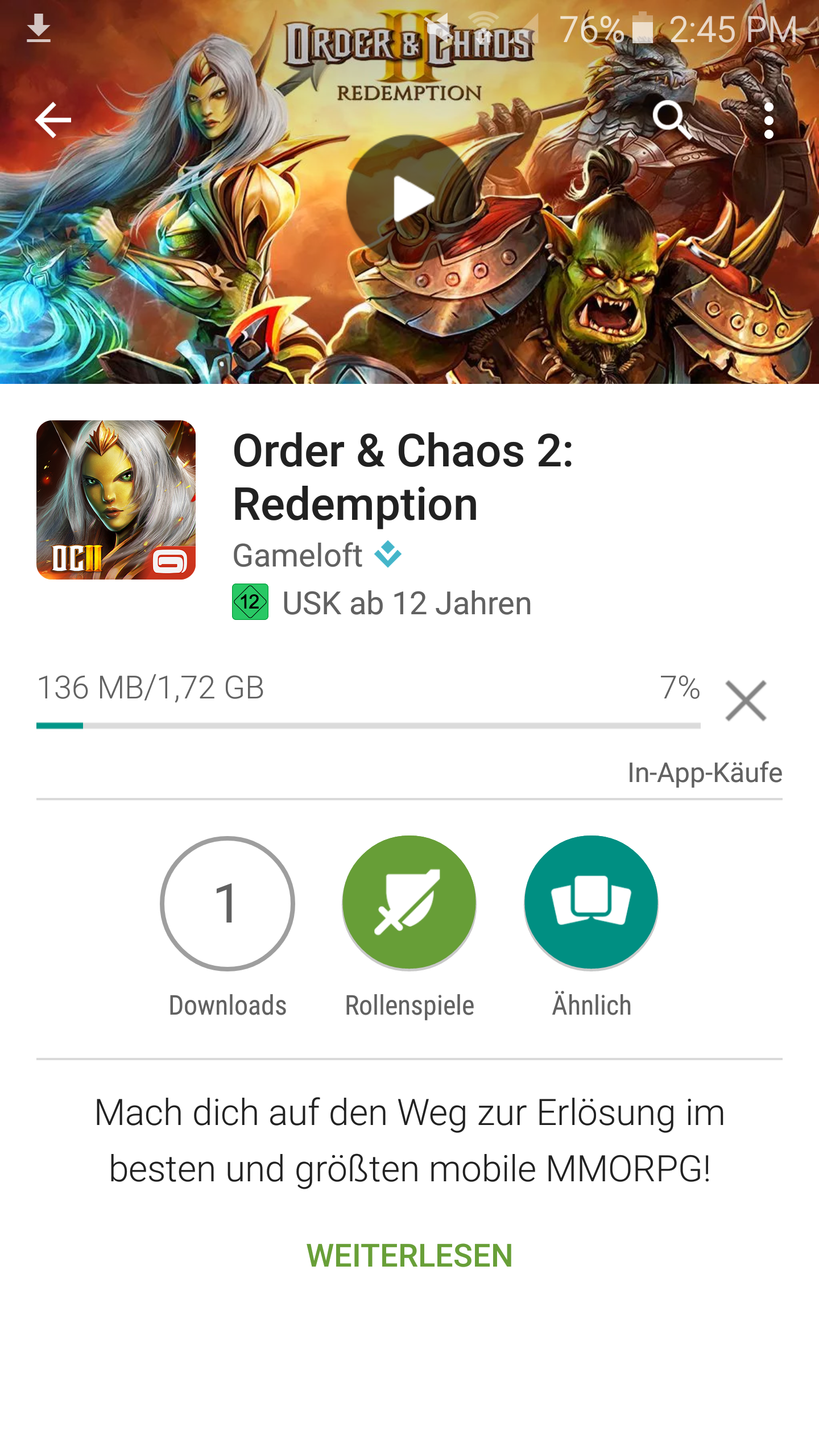819x1456 pixels.
Task: Play the Order & Chaos trailer video
Action: [x=411, y=199]
